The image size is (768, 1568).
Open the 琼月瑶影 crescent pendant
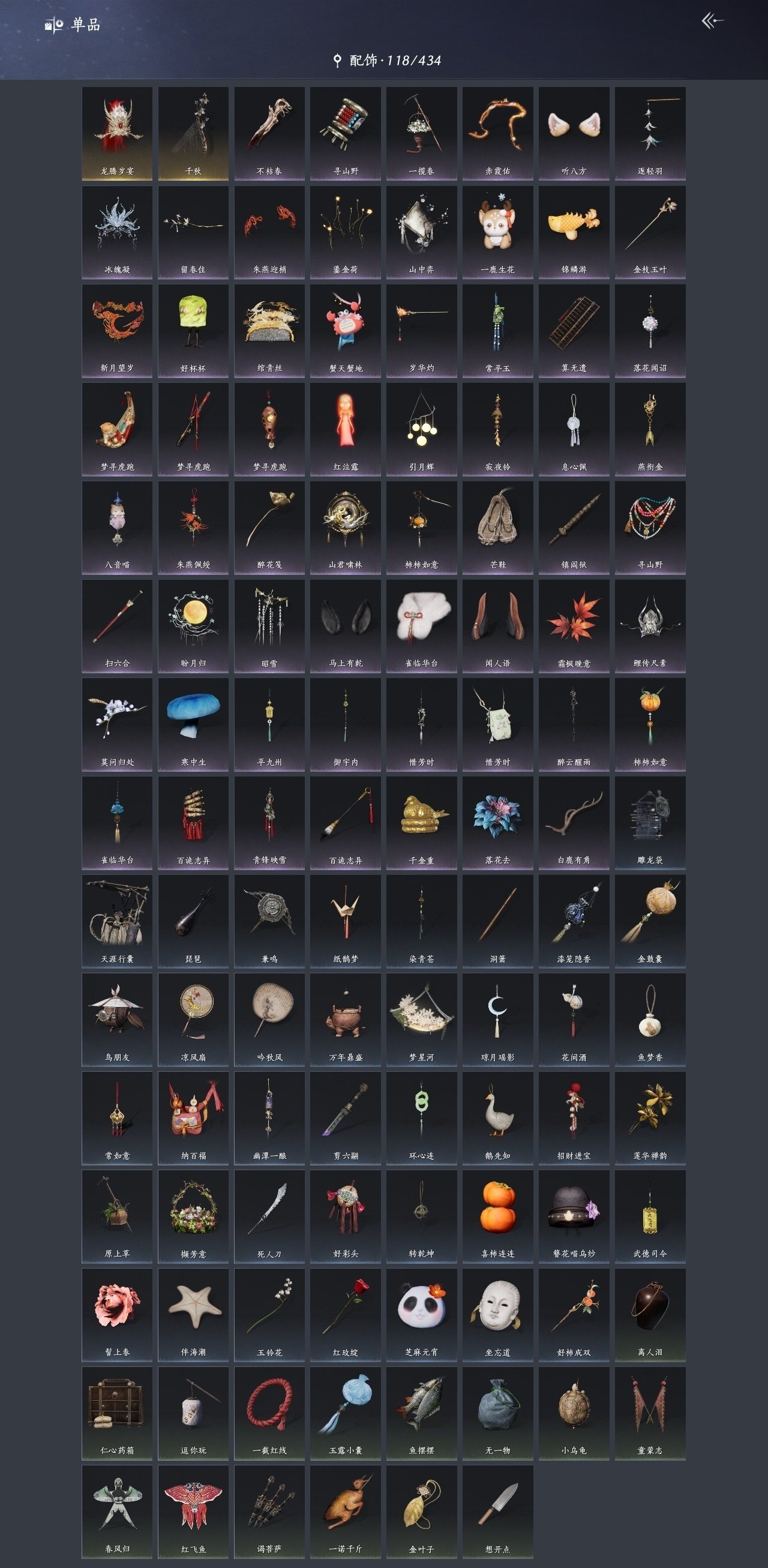(497, 1019)
